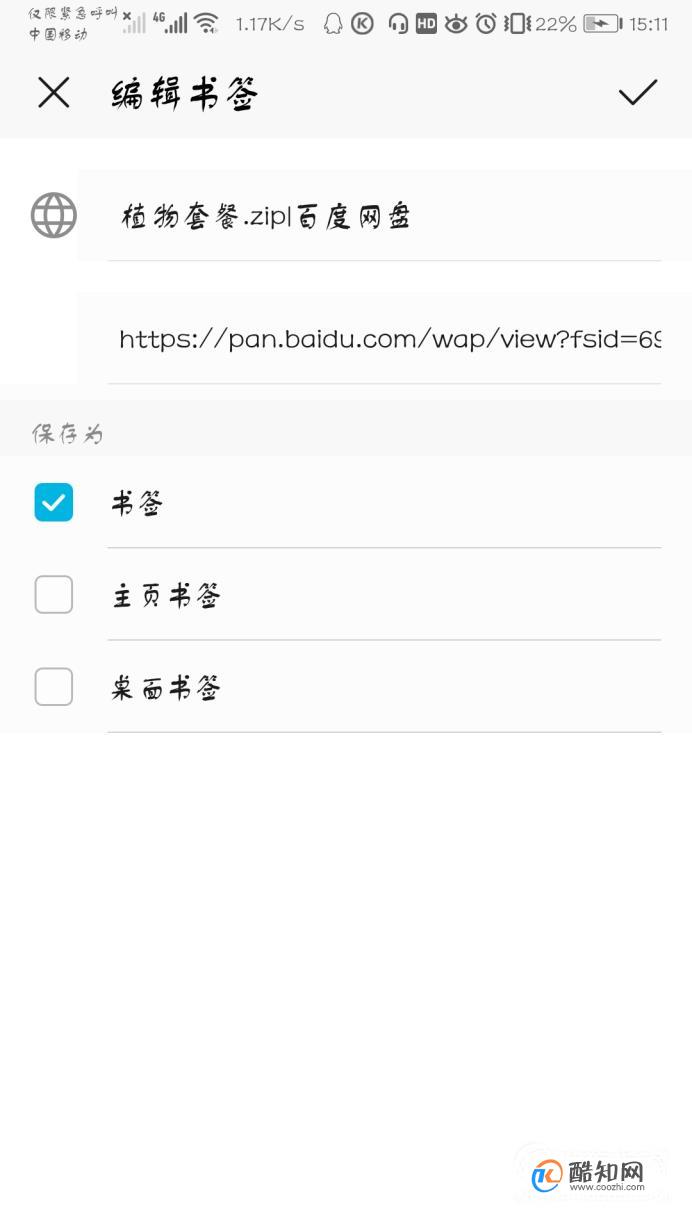Edit the bookmark title field 植物套餐.zip

coord(384,216)
